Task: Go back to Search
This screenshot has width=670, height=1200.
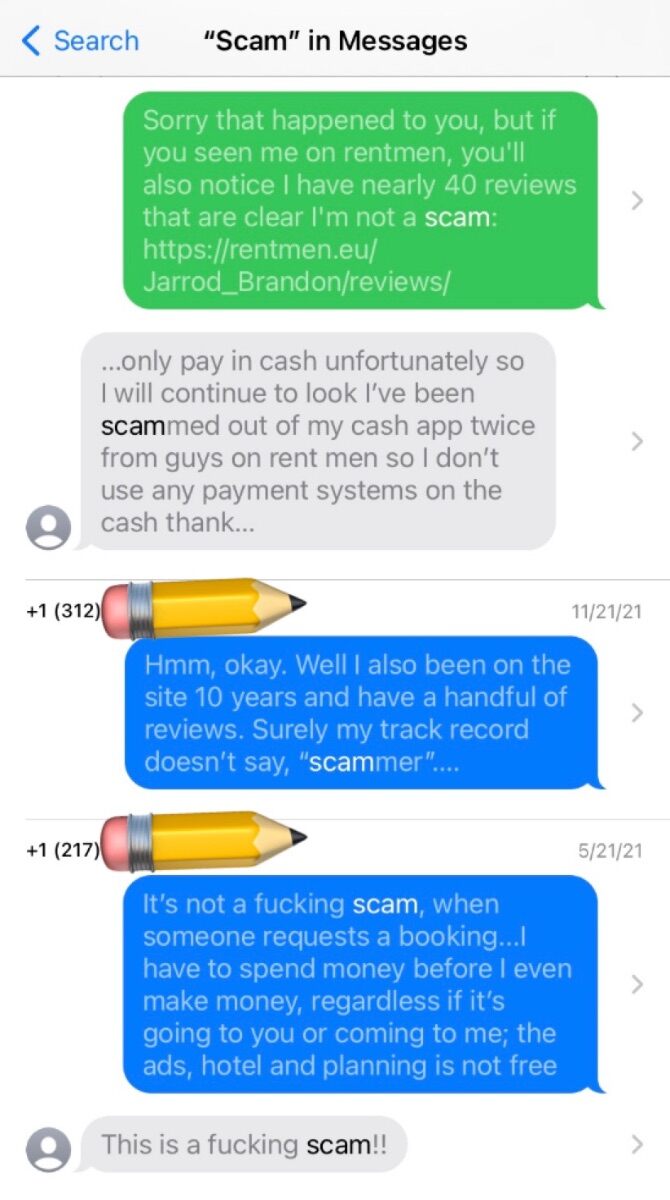Action: coord(80,41)
